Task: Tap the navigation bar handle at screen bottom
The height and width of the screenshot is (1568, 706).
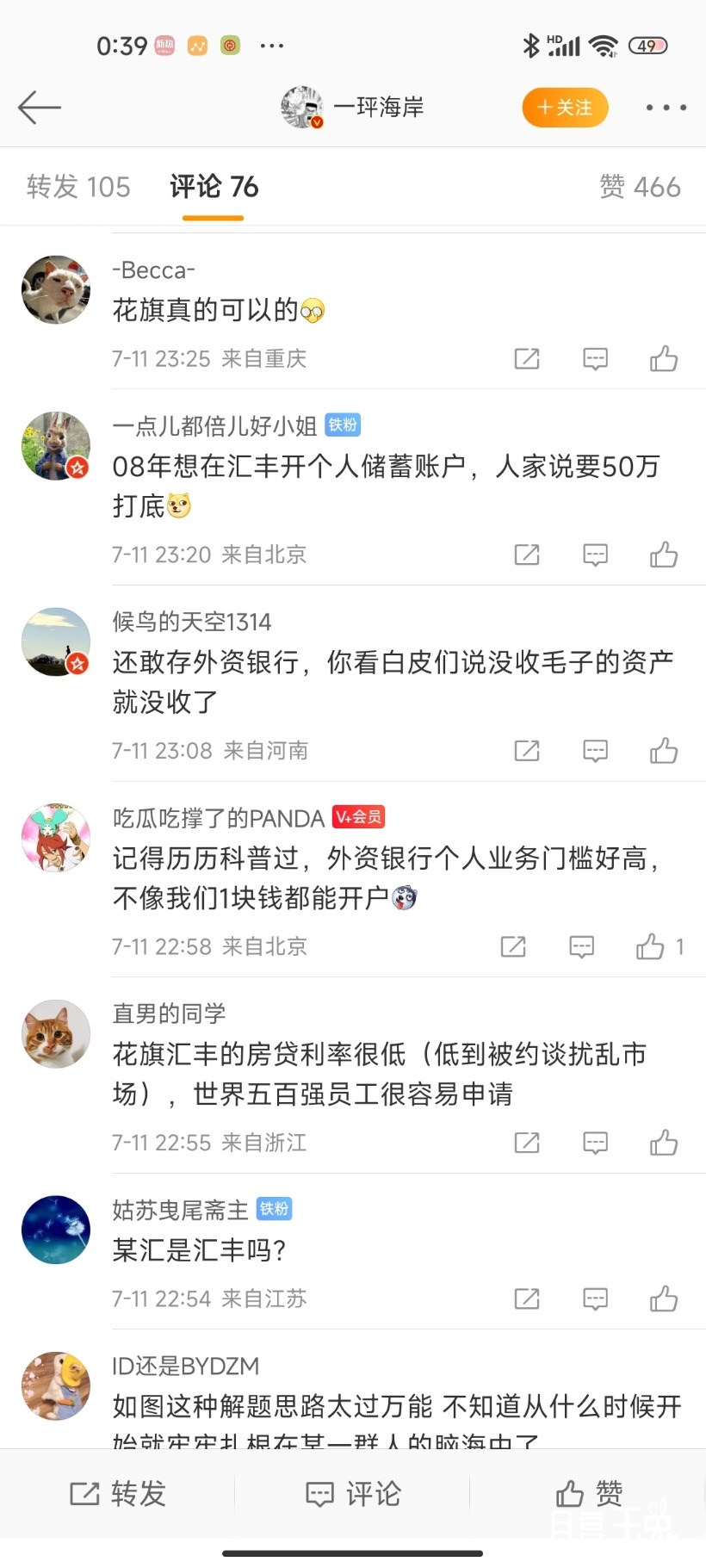Action: coord(353,1553)
